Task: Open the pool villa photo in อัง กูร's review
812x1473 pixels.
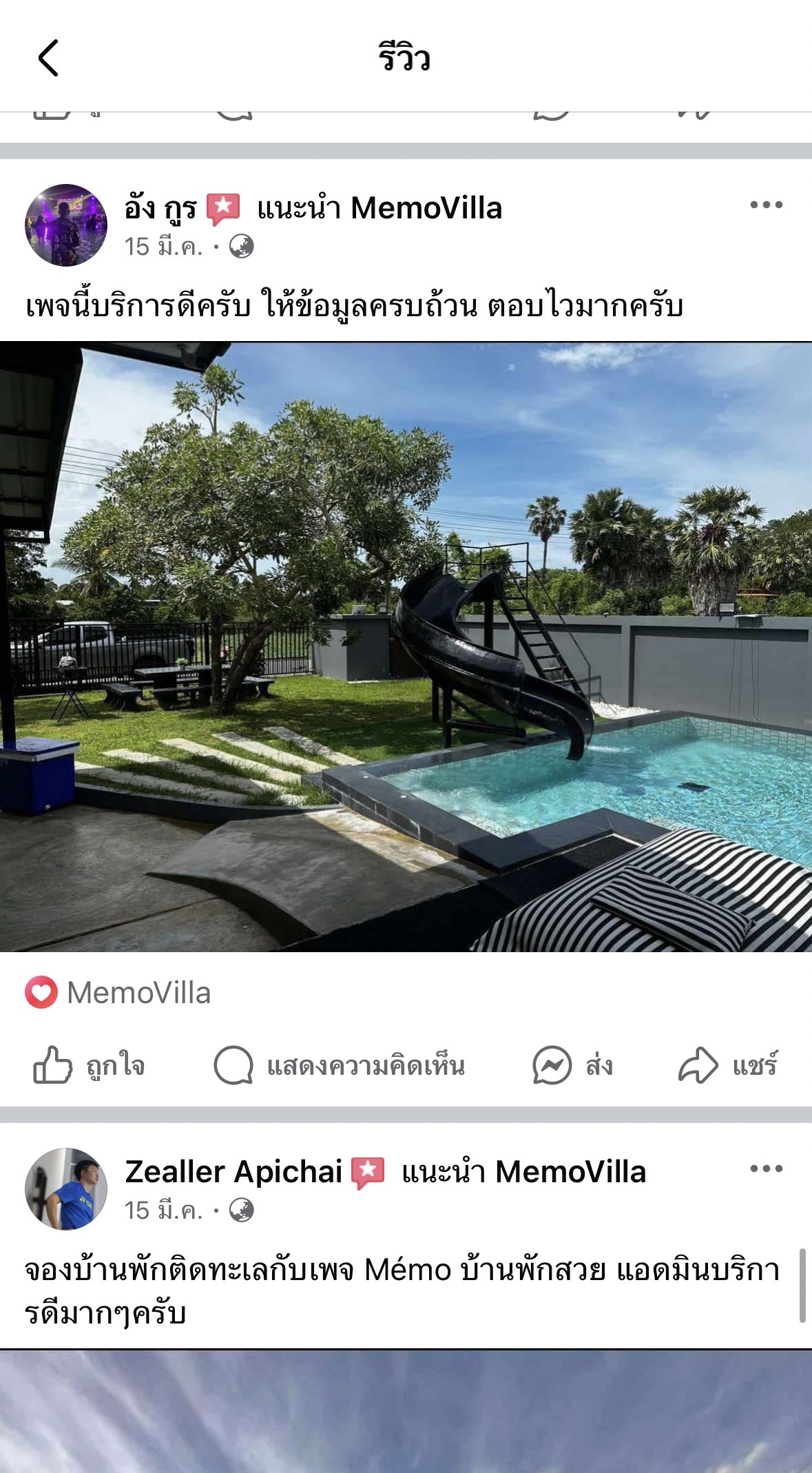Action: (406, 647)
